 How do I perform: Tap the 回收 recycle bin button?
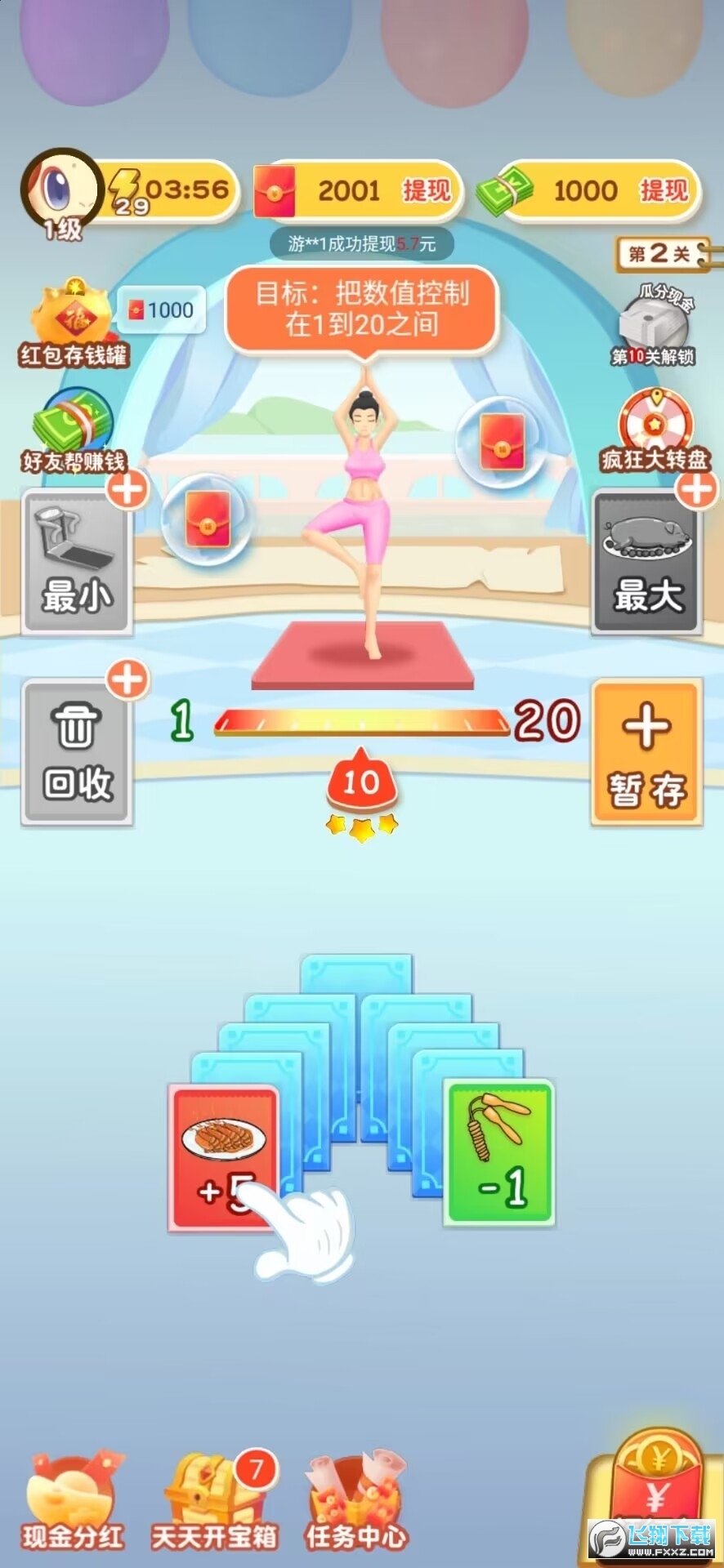pos(77,752)
